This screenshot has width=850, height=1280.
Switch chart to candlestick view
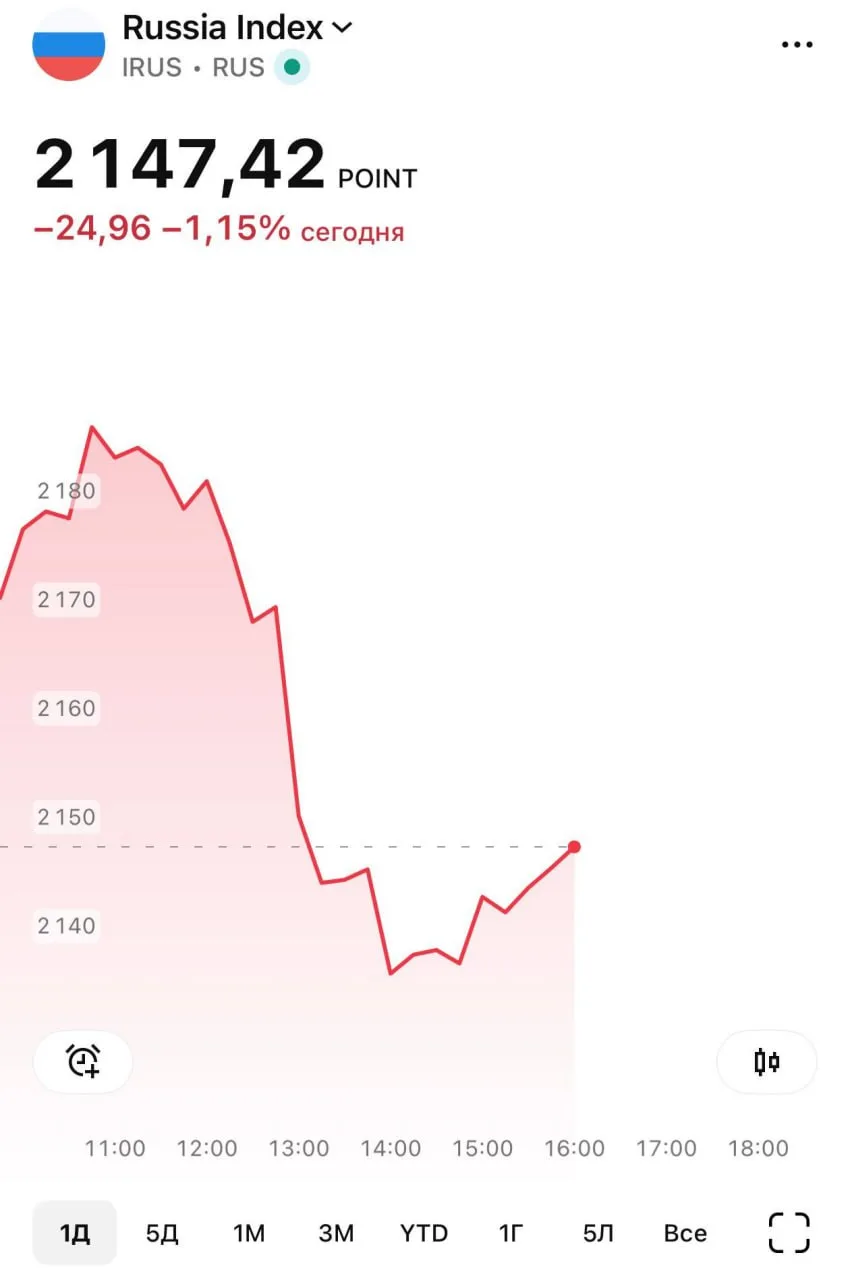[x=767, y=1061]
